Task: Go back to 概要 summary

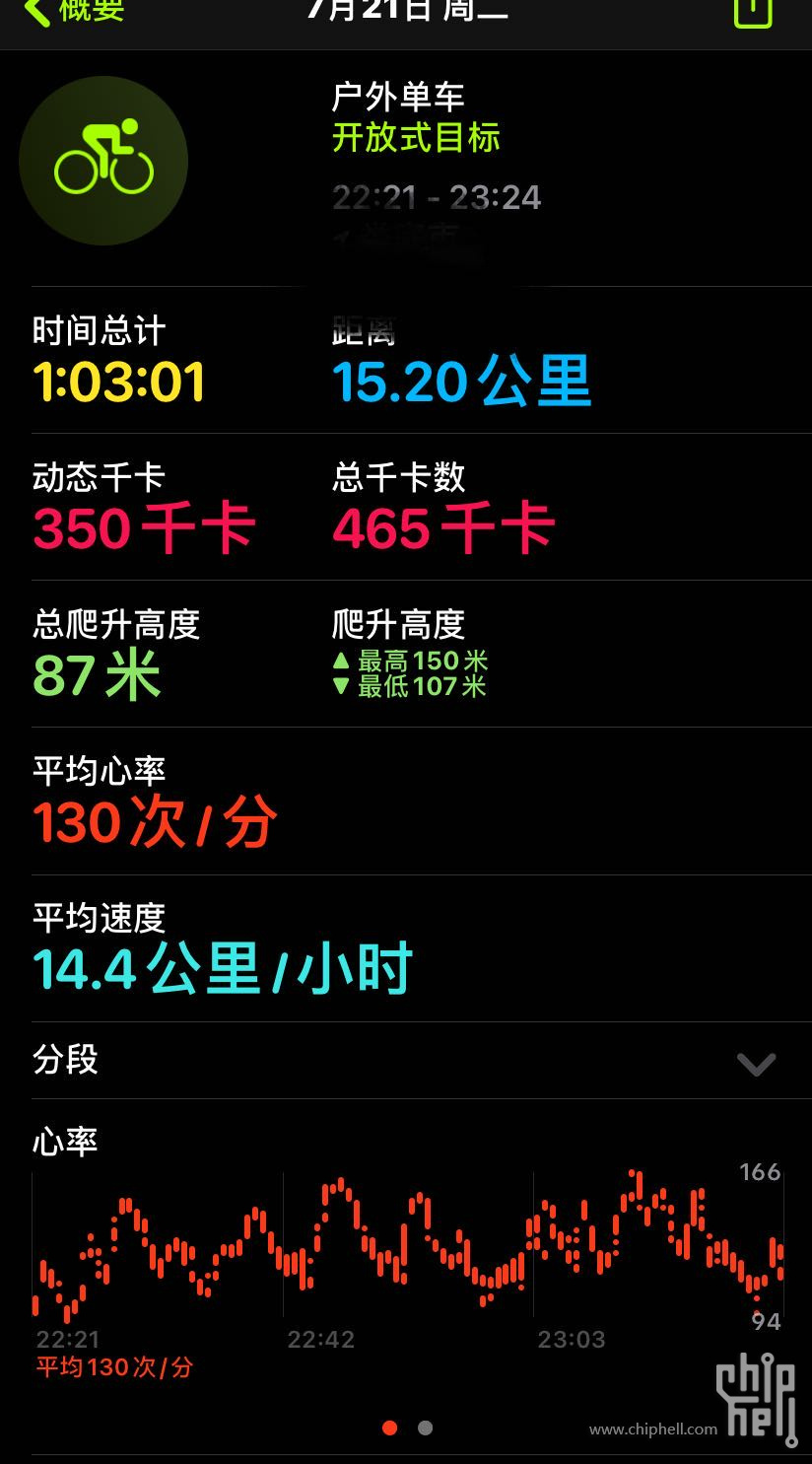Action: coord(74,12)
